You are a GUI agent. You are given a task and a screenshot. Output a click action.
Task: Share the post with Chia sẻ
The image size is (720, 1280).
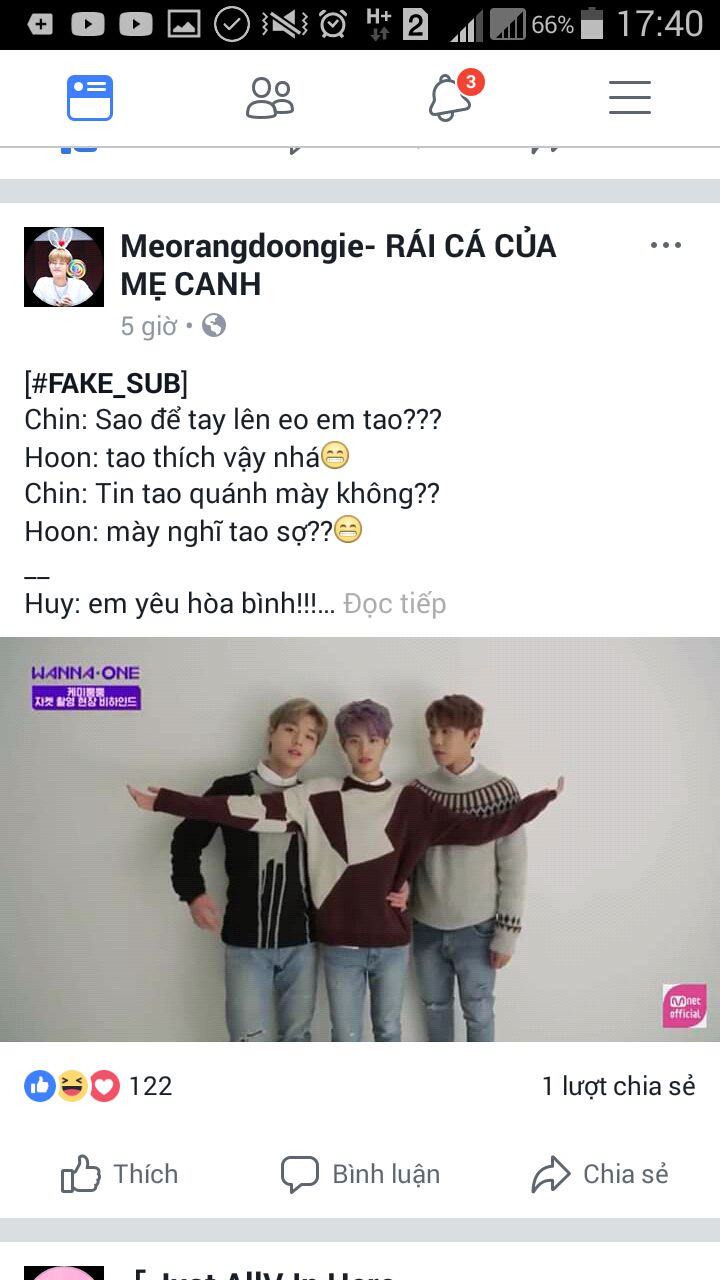click(x=600, y=1174)
